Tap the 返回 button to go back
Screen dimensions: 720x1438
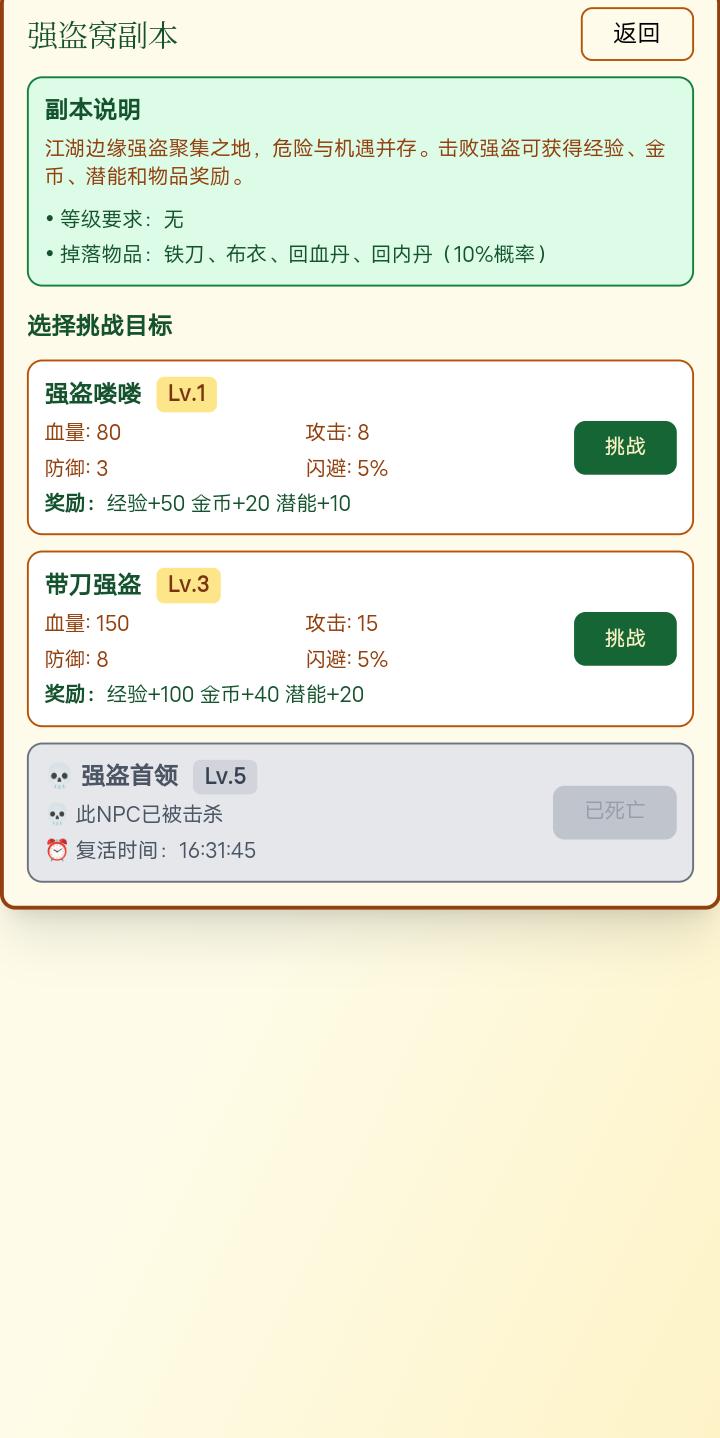click(x=637, y=34)
